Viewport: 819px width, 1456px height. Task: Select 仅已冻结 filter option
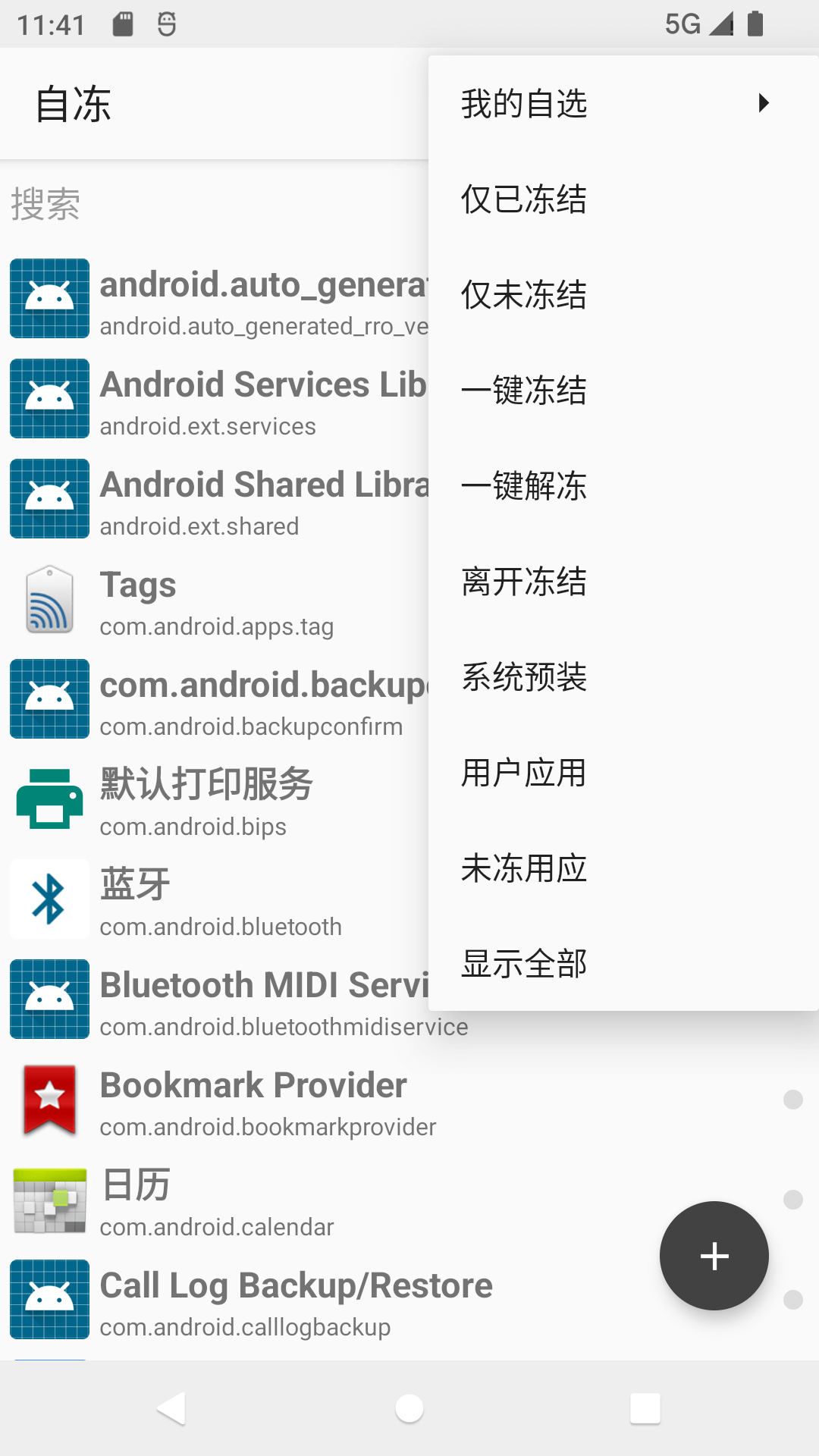click(x=623, y=199)
